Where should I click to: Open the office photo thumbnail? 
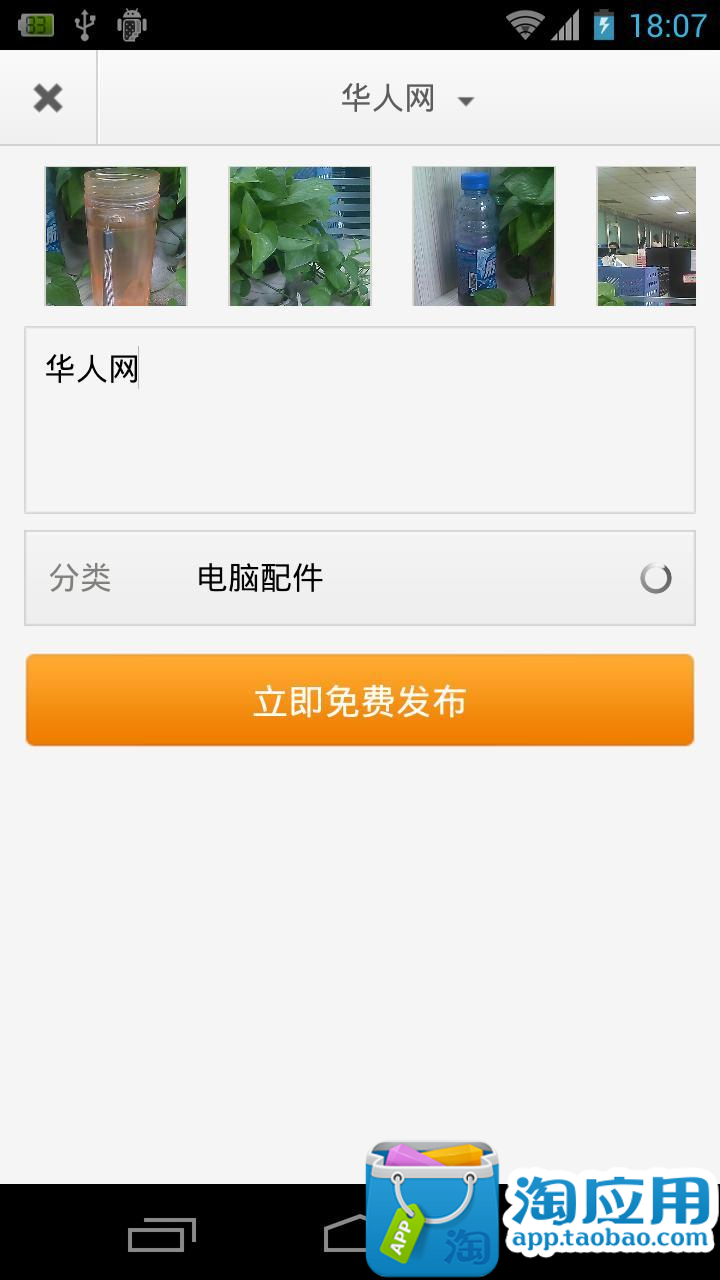pos(647,236)
